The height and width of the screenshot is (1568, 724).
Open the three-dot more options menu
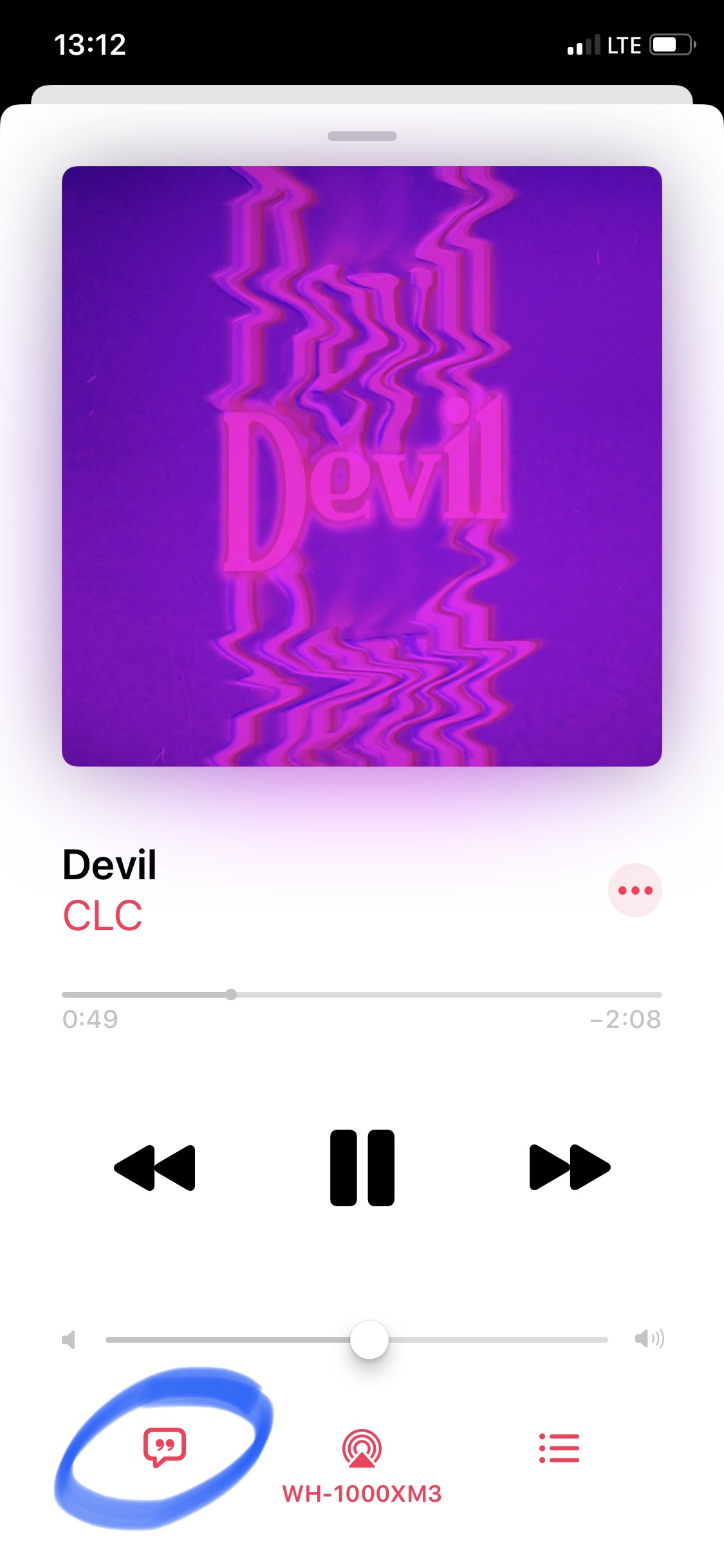pos(635,890)
